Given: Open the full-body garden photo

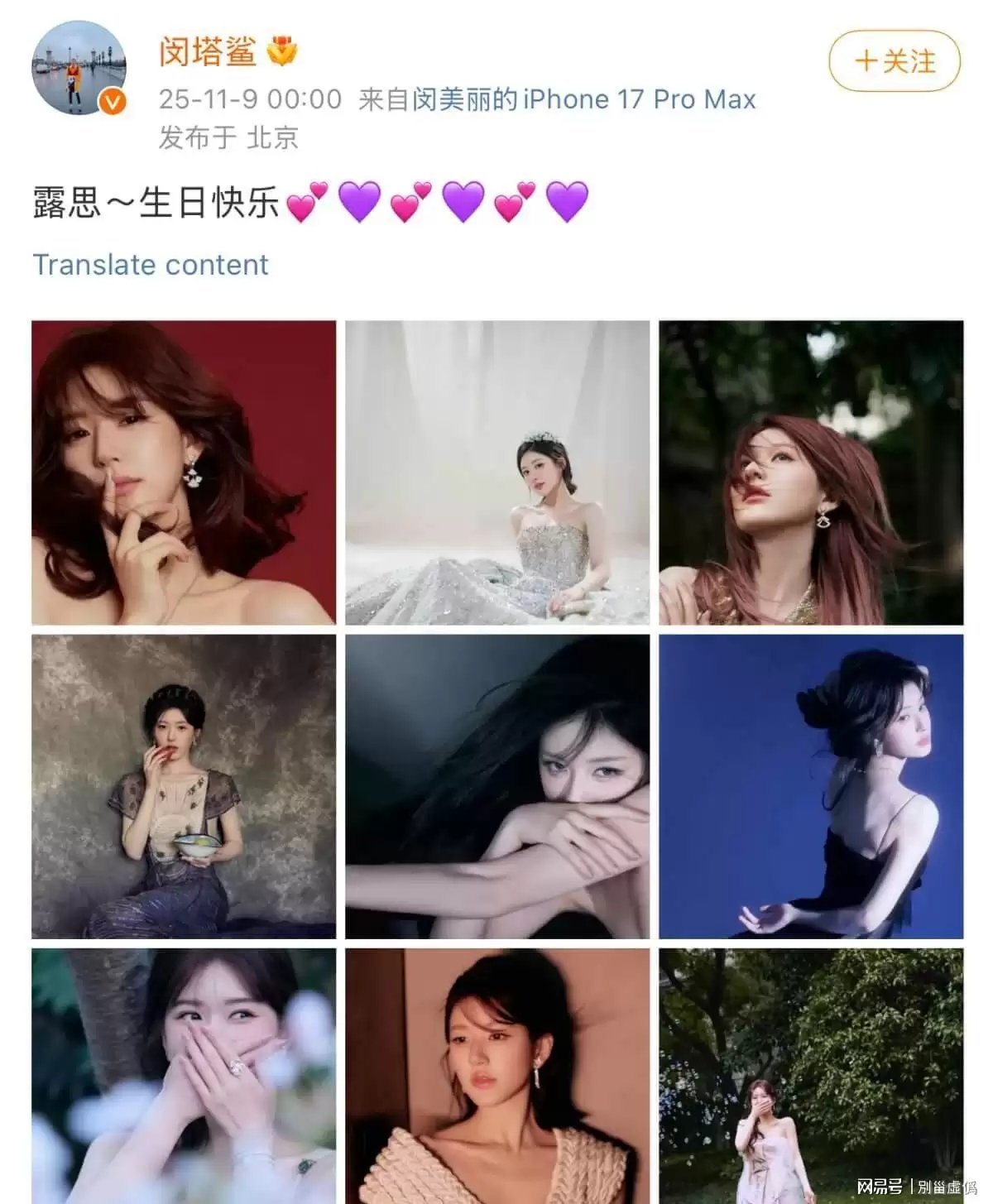Looking at the screenshot, I should pos(811,1076).
